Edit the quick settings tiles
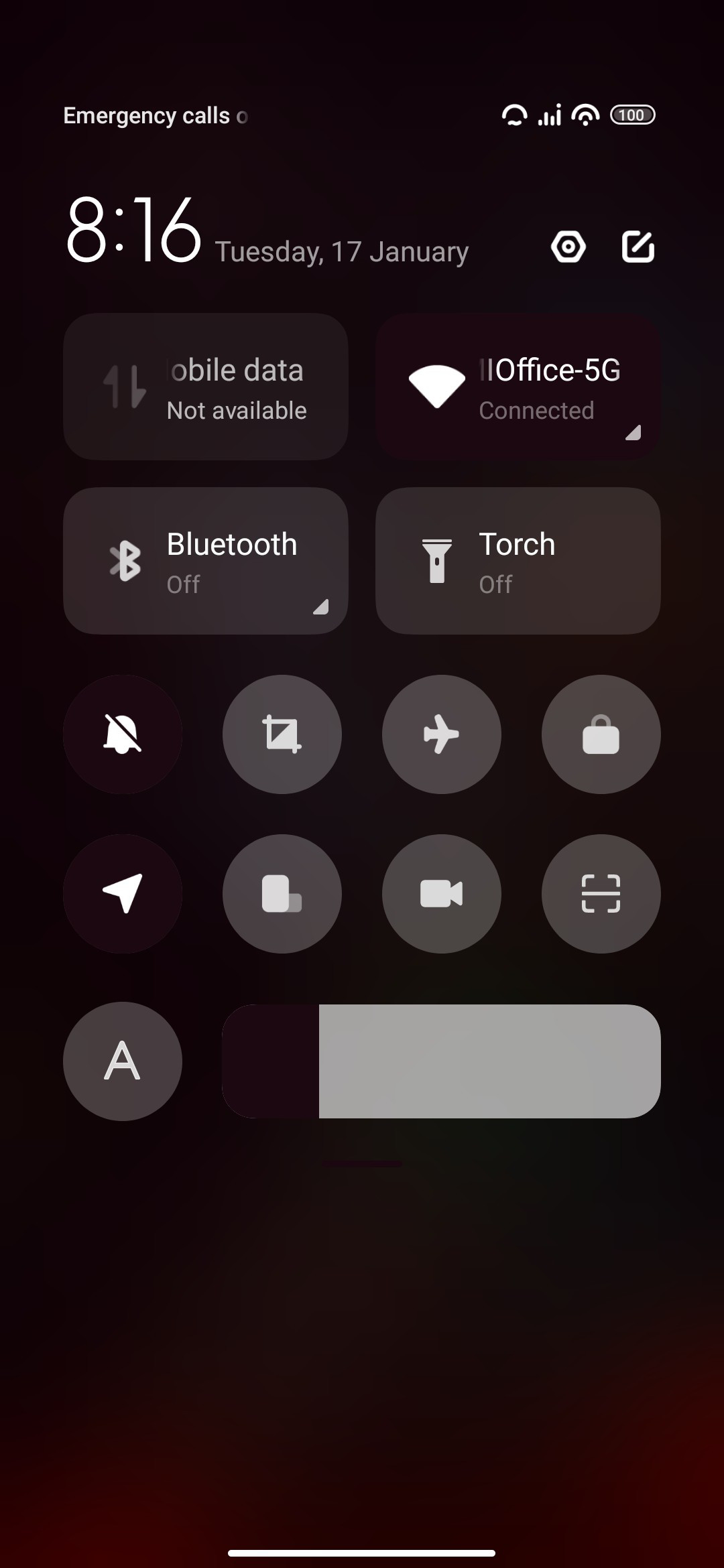This screenshot has width=724, height=1568. pyautogui.click(x=638, y=247)
